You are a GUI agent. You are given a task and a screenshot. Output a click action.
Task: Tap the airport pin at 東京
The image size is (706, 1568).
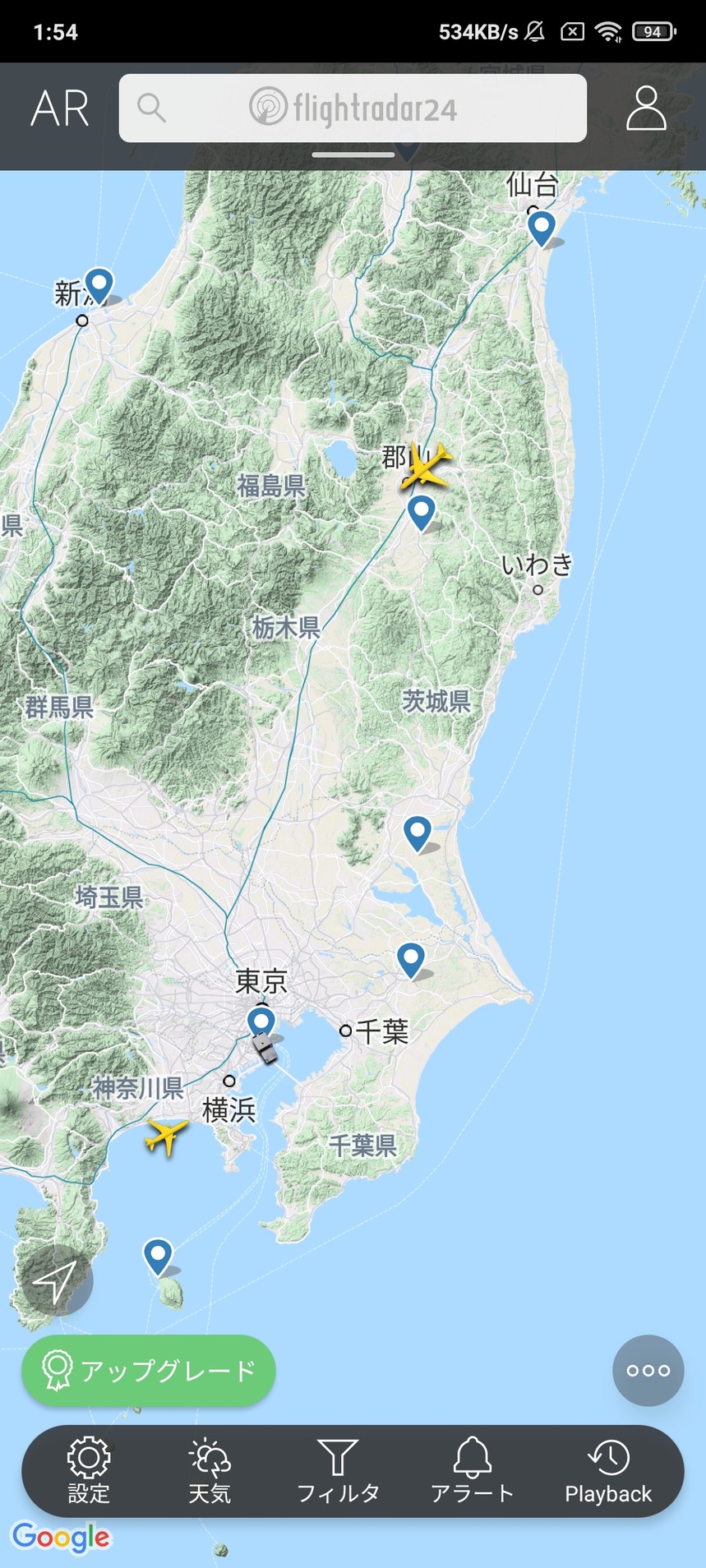[x=262, y=1021]
